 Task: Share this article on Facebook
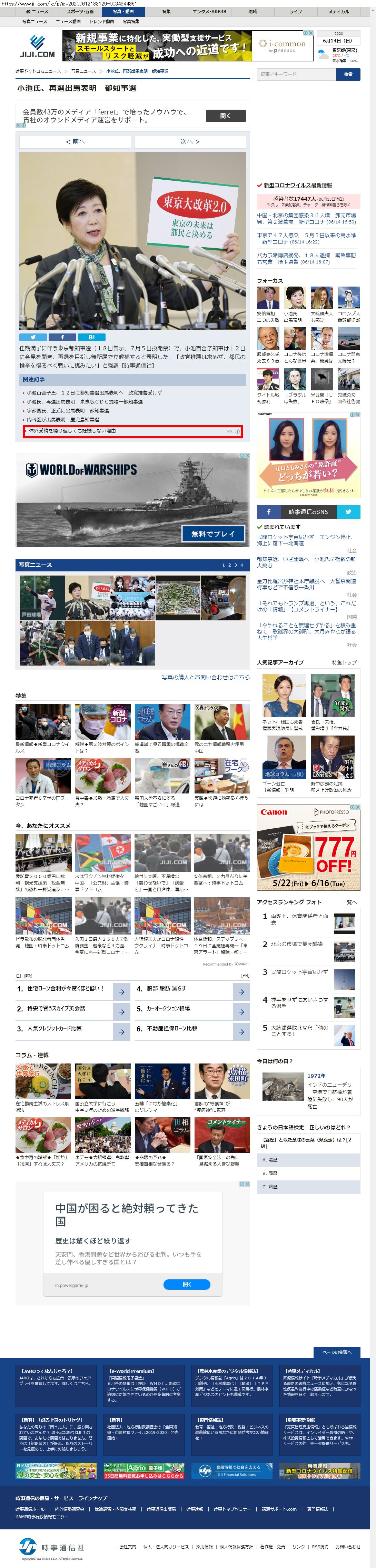point(62,337)
